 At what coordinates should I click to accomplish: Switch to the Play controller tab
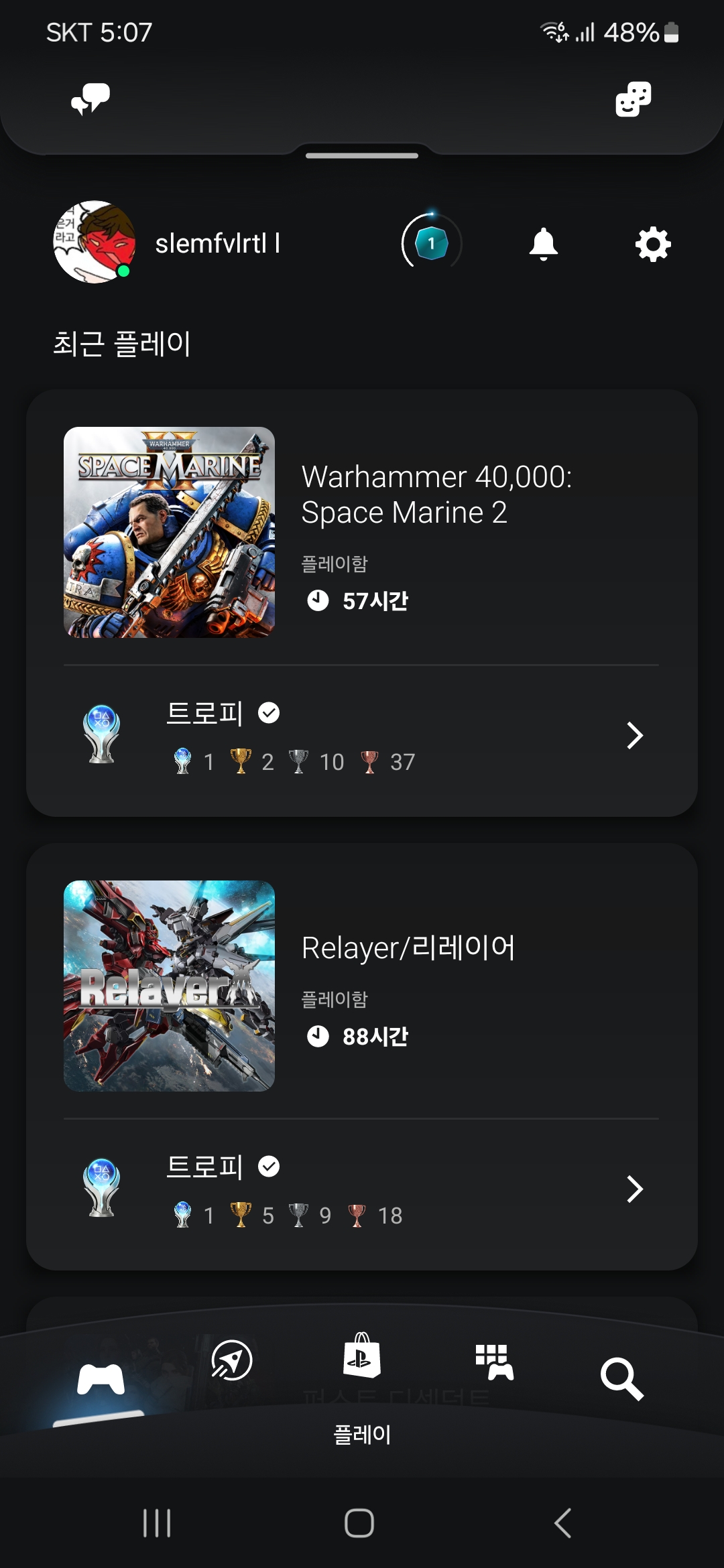(101, 1380)
